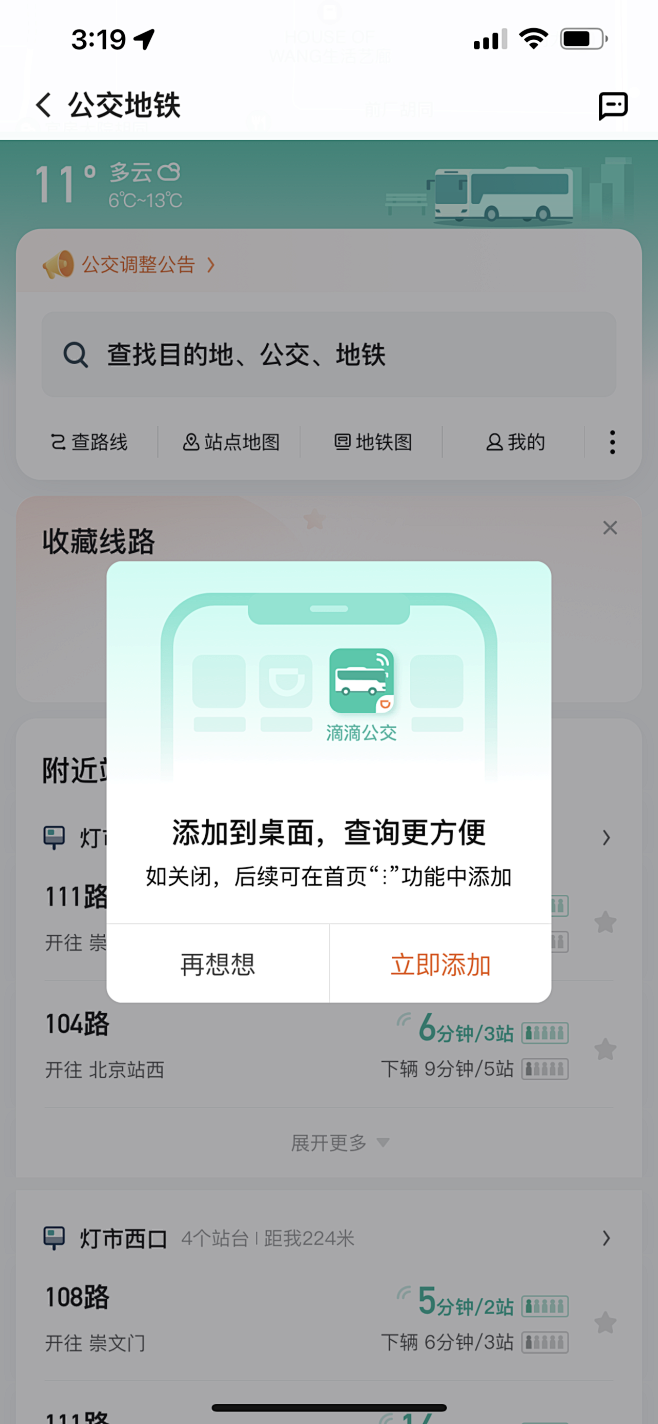
Task: Open 我的 personal section
Action: tap(515, 442)
